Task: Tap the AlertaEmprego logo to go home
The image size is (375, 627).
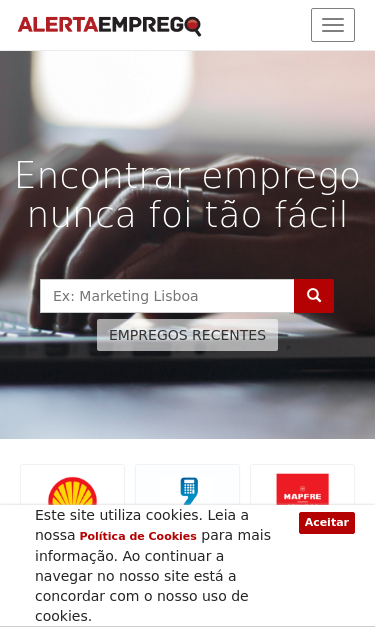Action: click(110, 26)
